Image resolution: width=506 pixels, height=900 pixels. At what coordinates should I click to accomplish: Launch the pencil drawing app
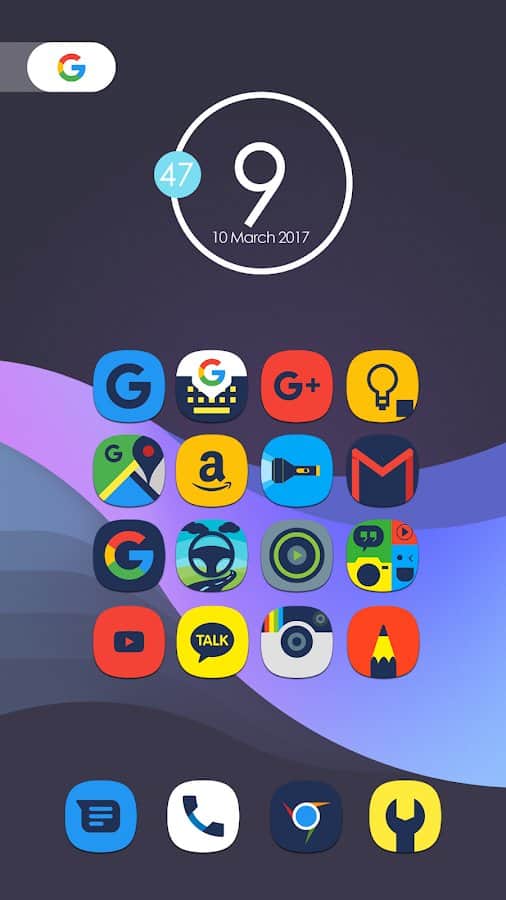[x=383, y=642]
